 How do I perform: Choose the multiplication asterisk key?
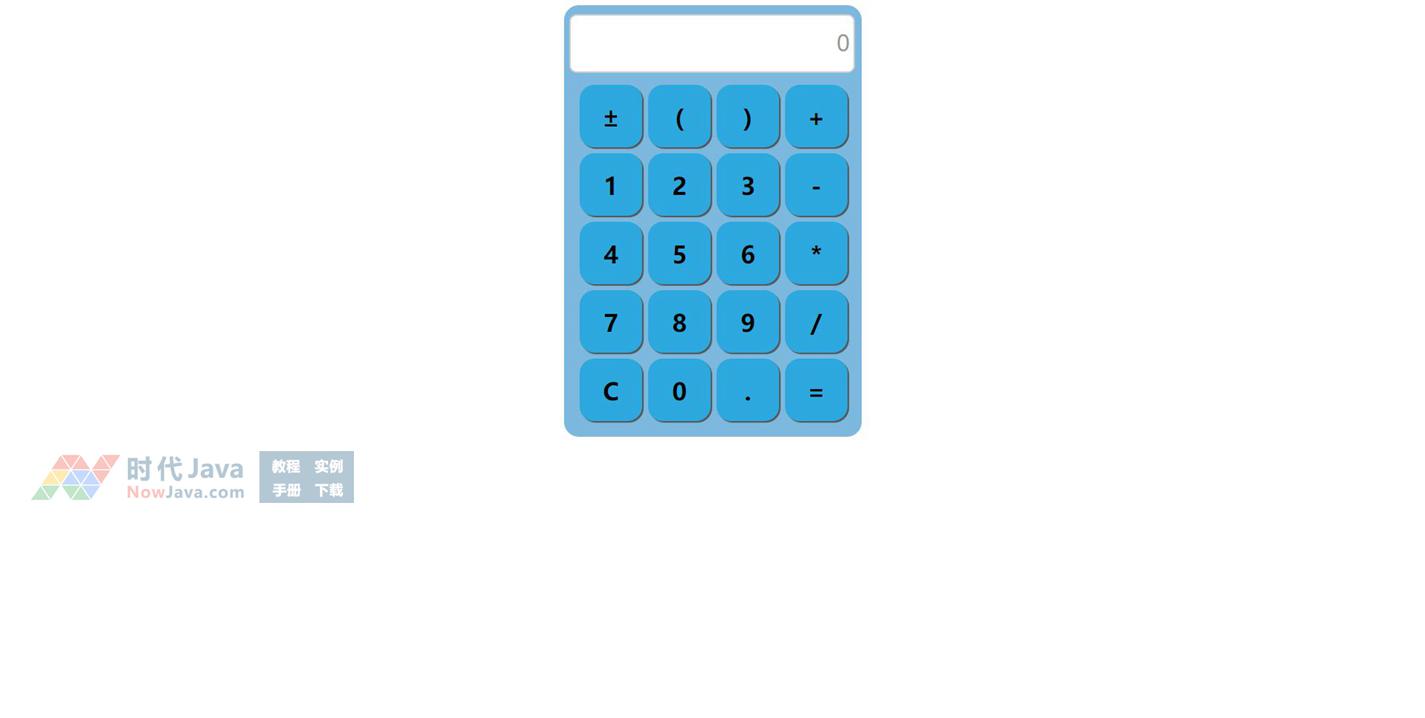pos(816,254)
